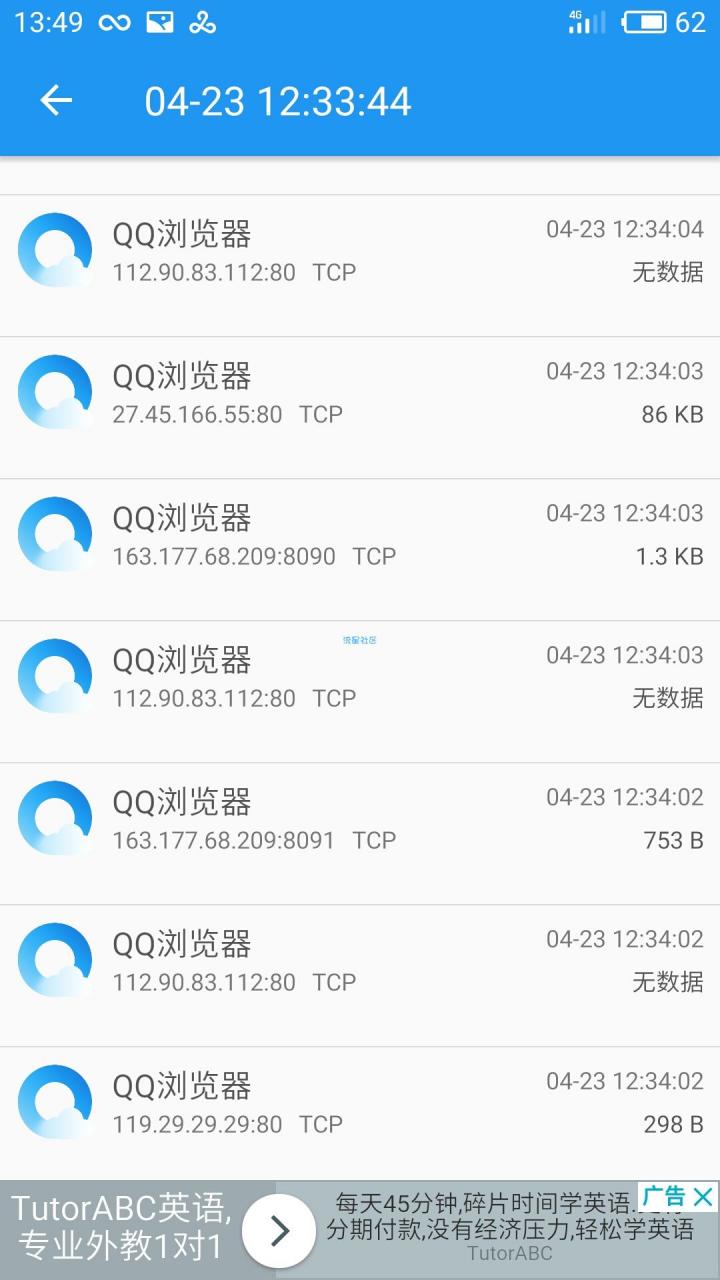
Task: Open the 27.45.166.55:80 connection row
Action: (x=360, y=393)
